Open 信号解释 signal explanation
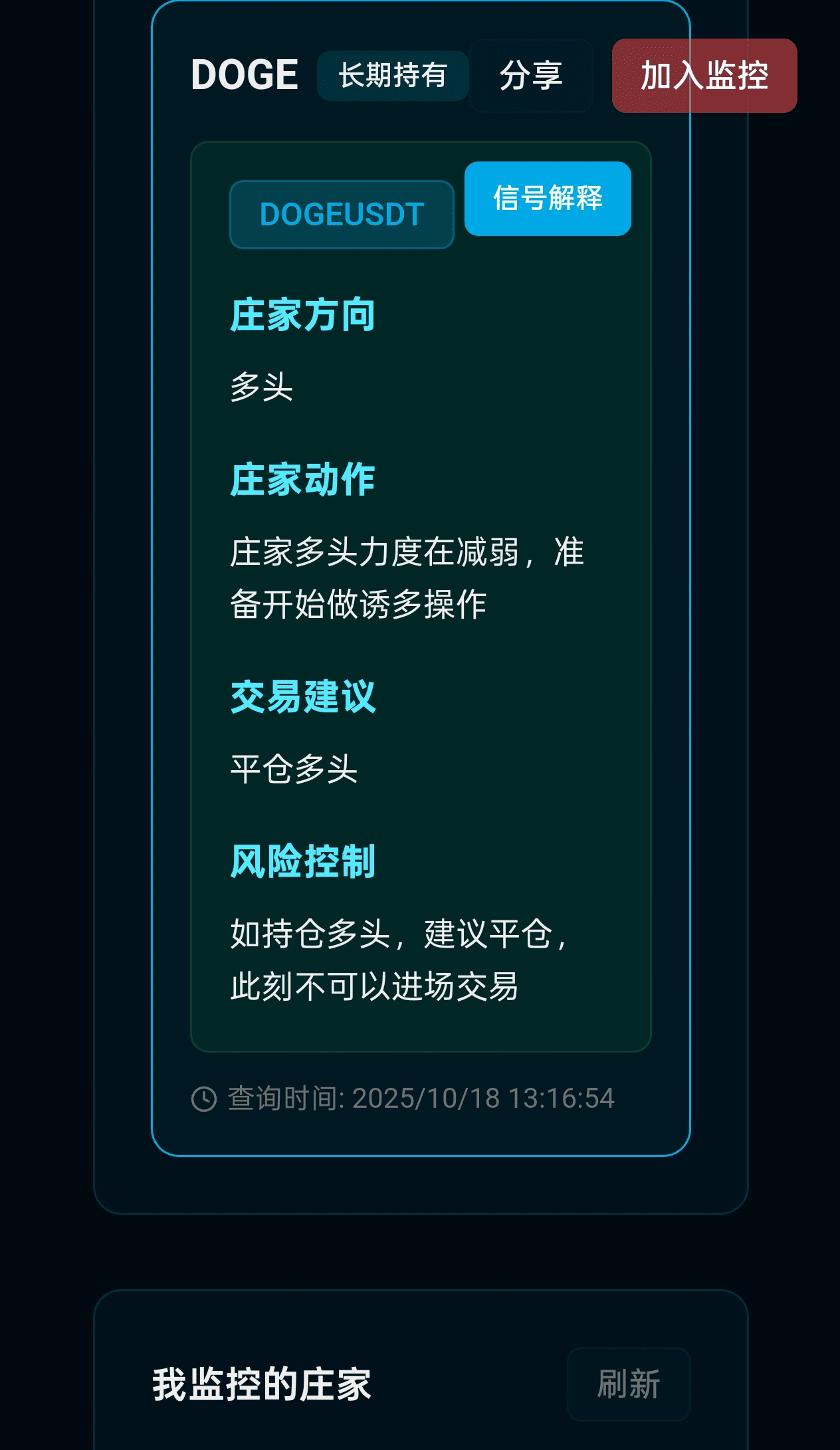 pos(547,199)
